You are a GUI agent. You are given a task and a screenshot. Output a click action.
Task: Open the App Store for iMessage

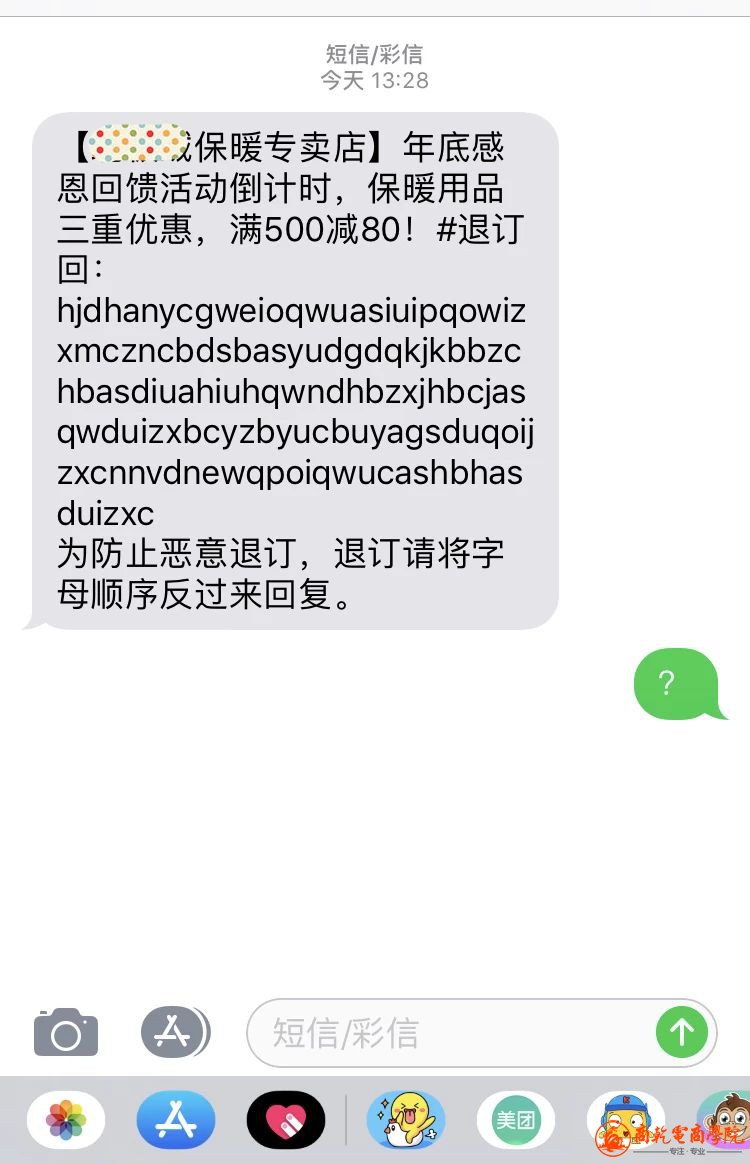tap(176, 1119)
